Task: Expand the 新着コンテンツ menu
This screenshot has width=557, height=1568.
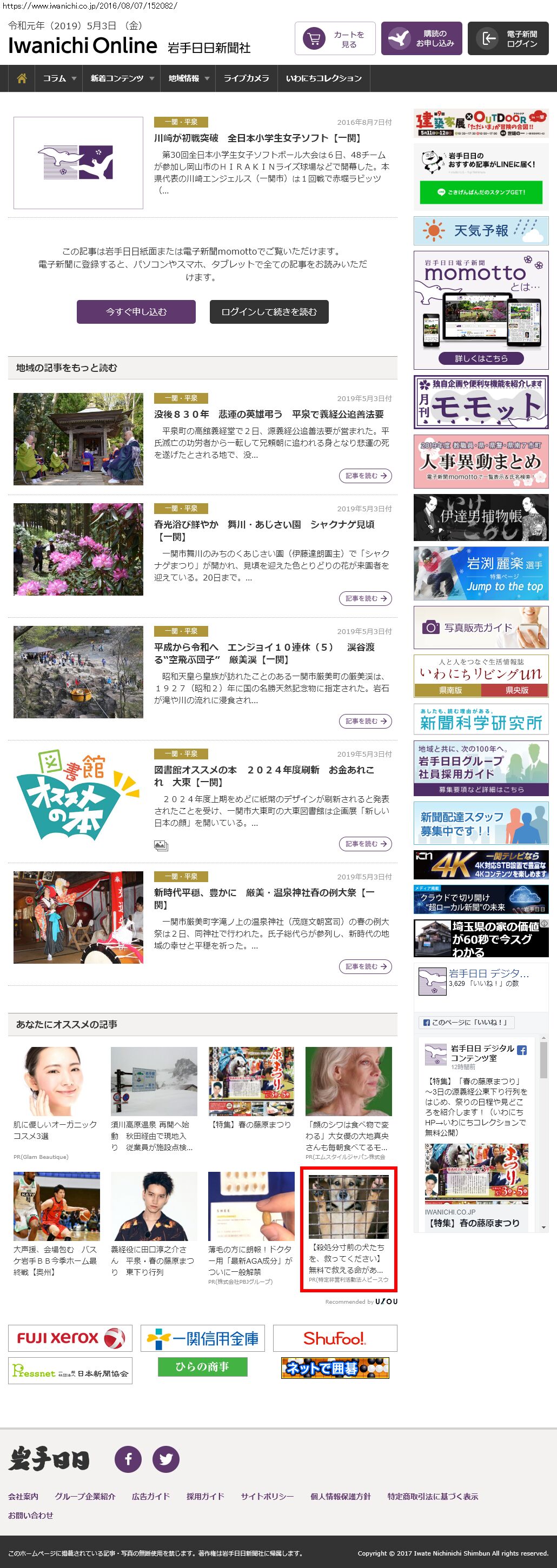Action: [121, 78]
